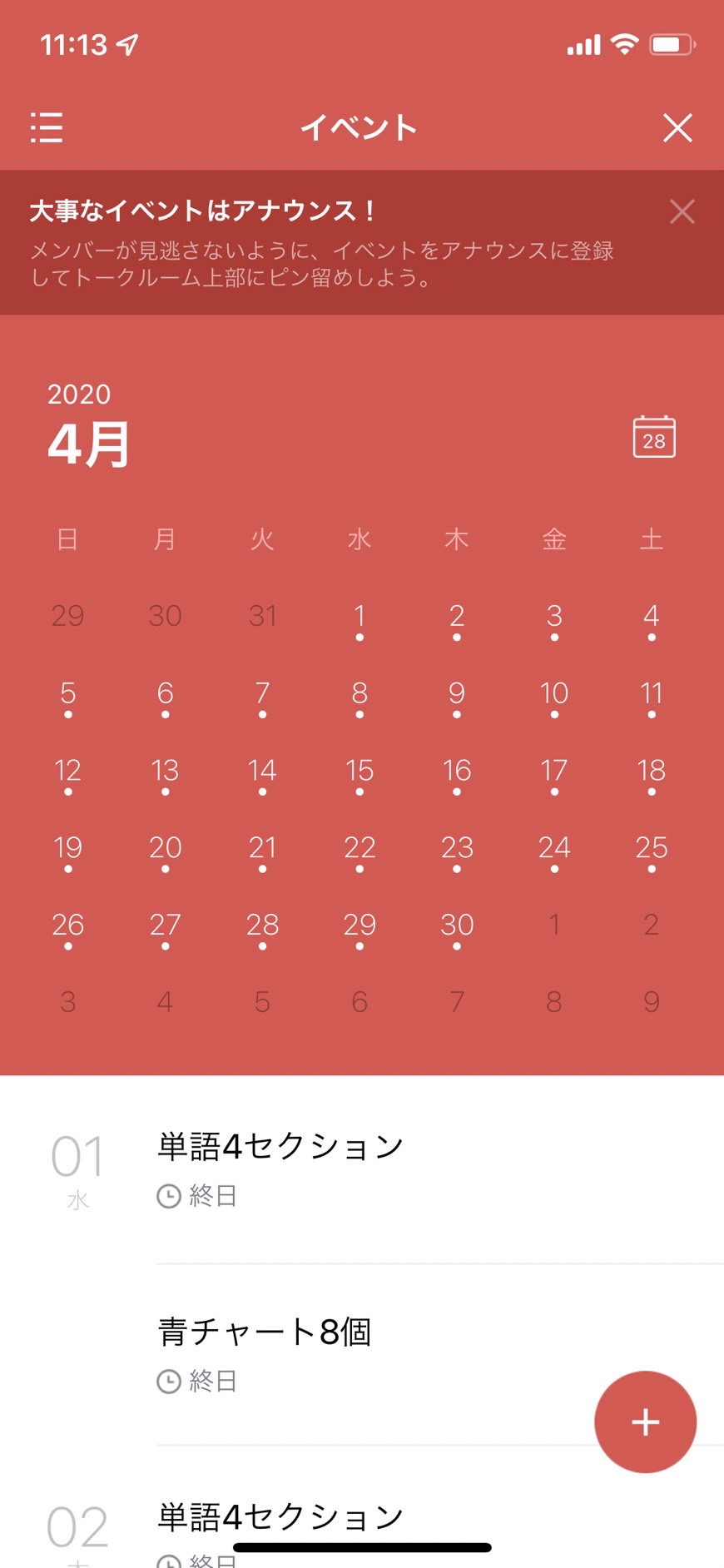Dismiss the アナウンス banner

pyautogui.click(x=682, y=212)
